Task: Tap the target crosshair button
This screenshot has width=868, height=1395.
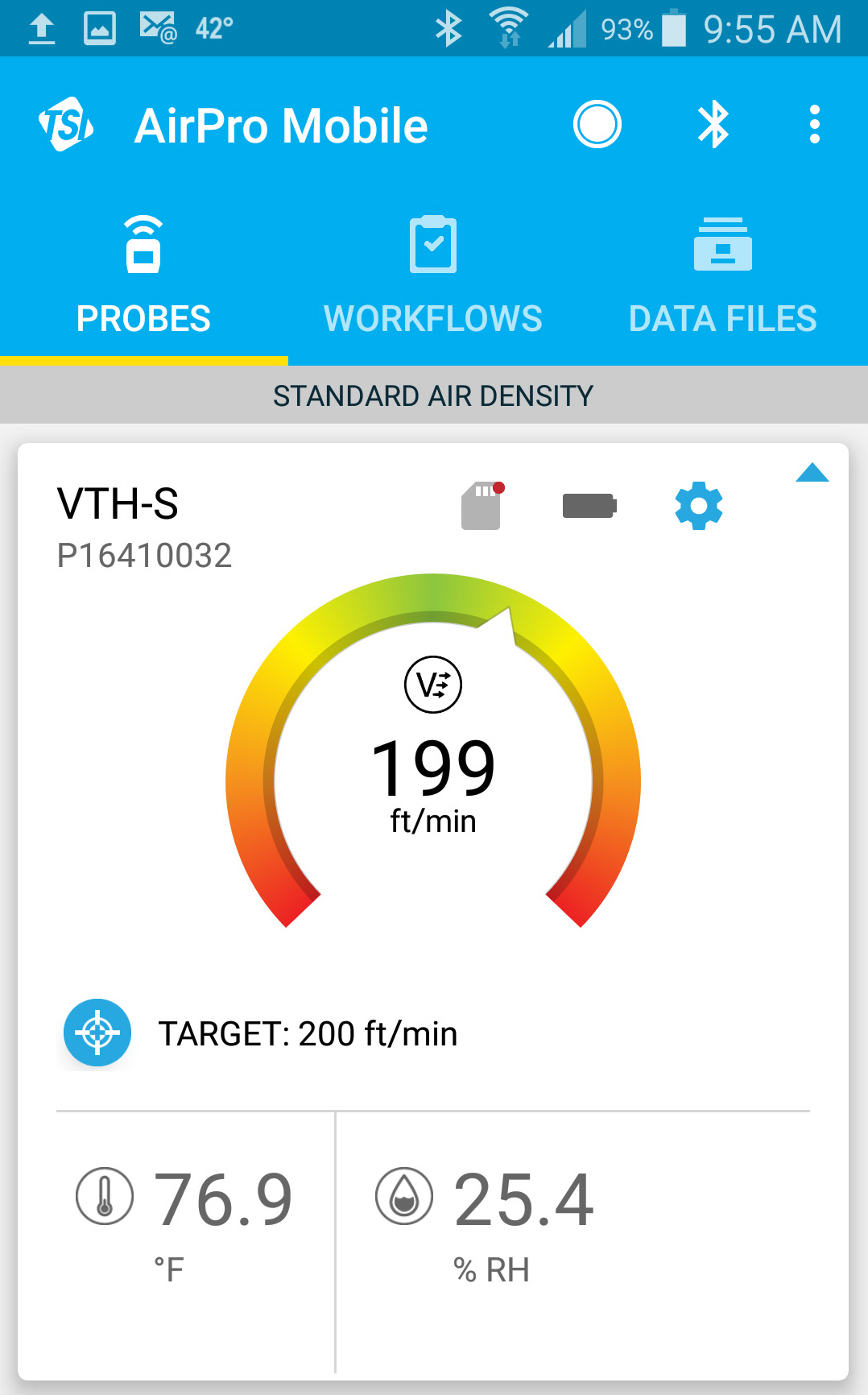Action: click(97, 1033)
